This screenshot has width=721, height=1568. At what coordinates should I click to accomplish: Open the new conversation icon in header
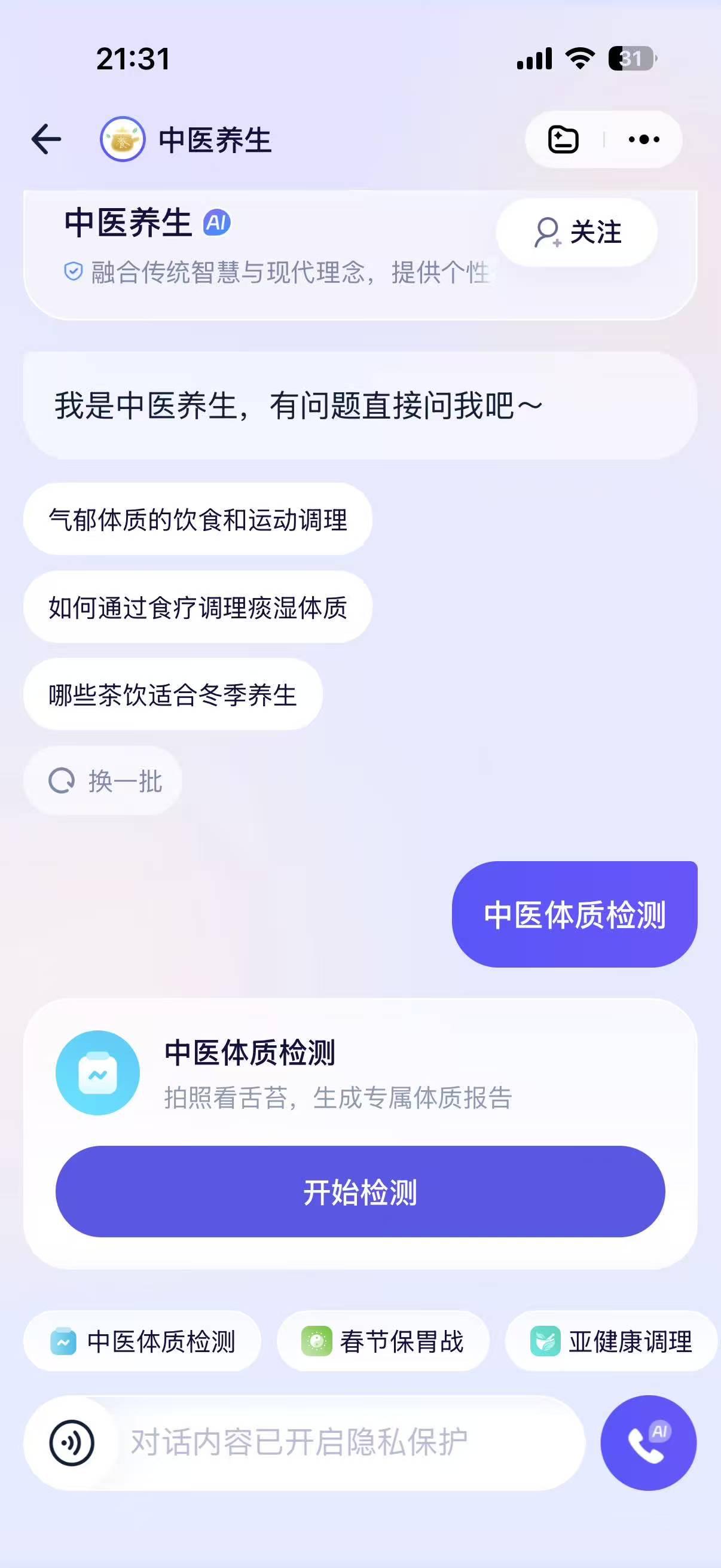click(x=563, y=139)
